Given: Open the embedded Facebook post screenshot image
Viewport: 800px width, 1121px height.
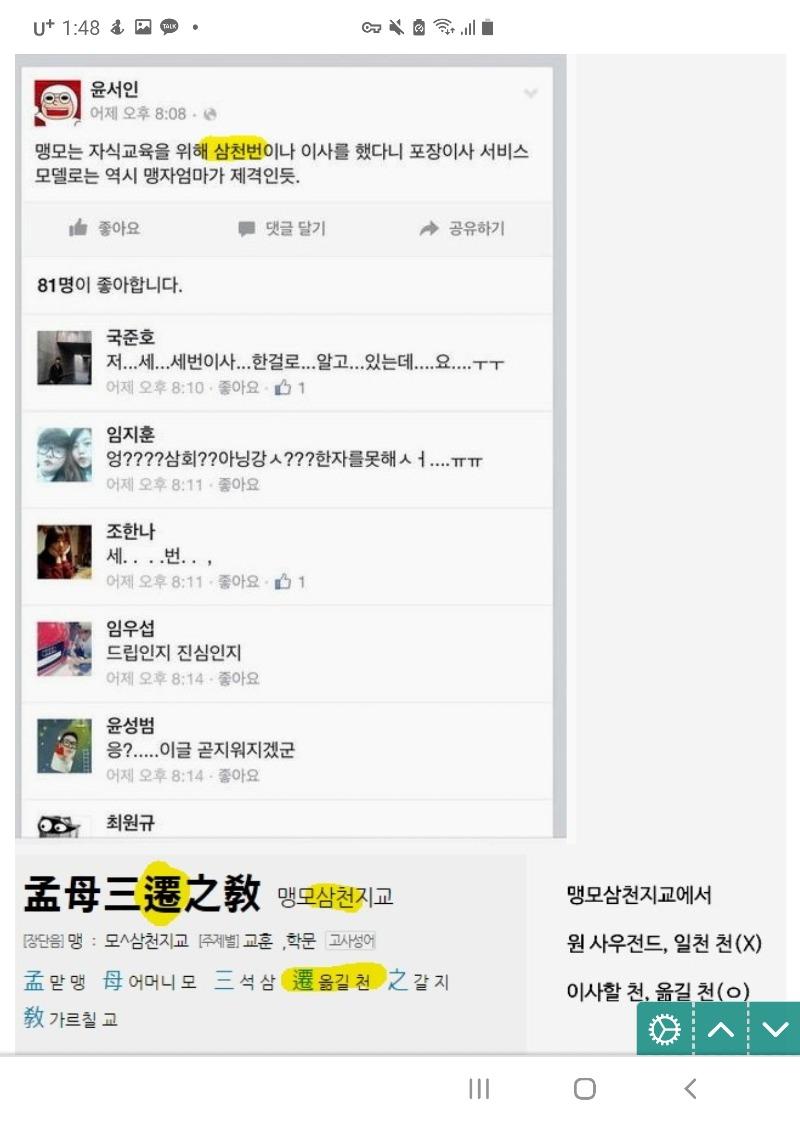Looking at the screenshot, I should point(290,445).
